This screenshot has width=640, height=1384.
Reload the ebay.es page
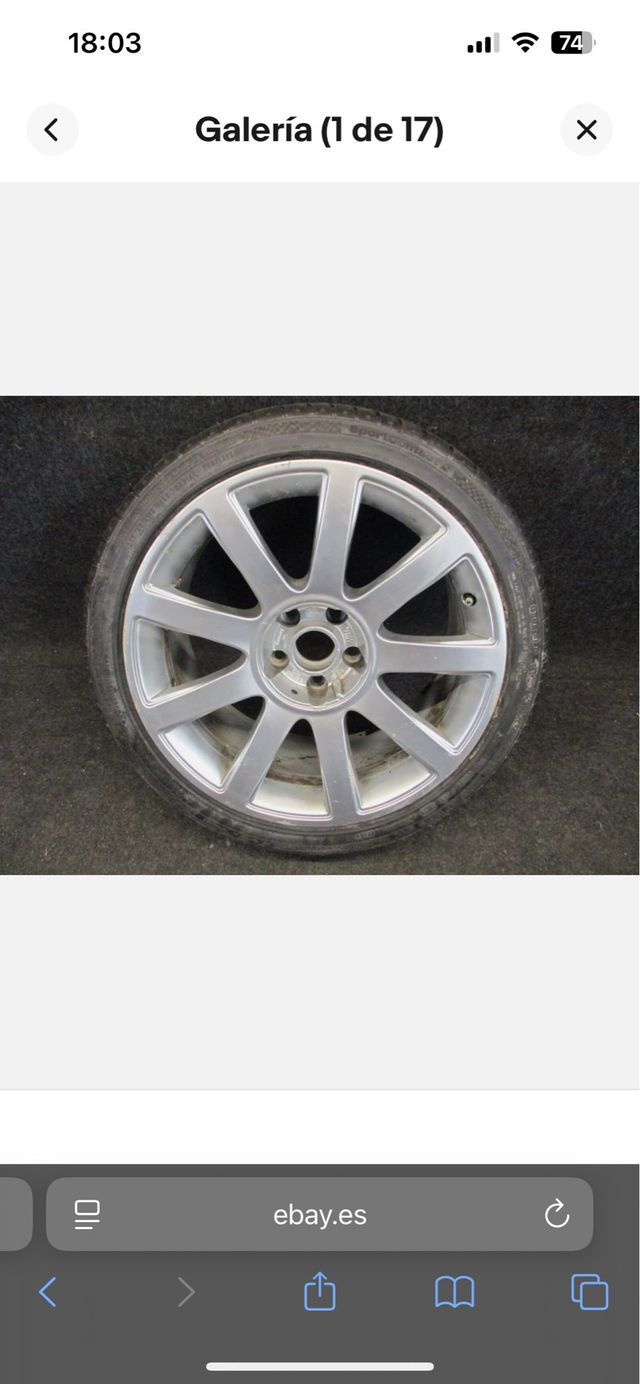coord(556,1215)
